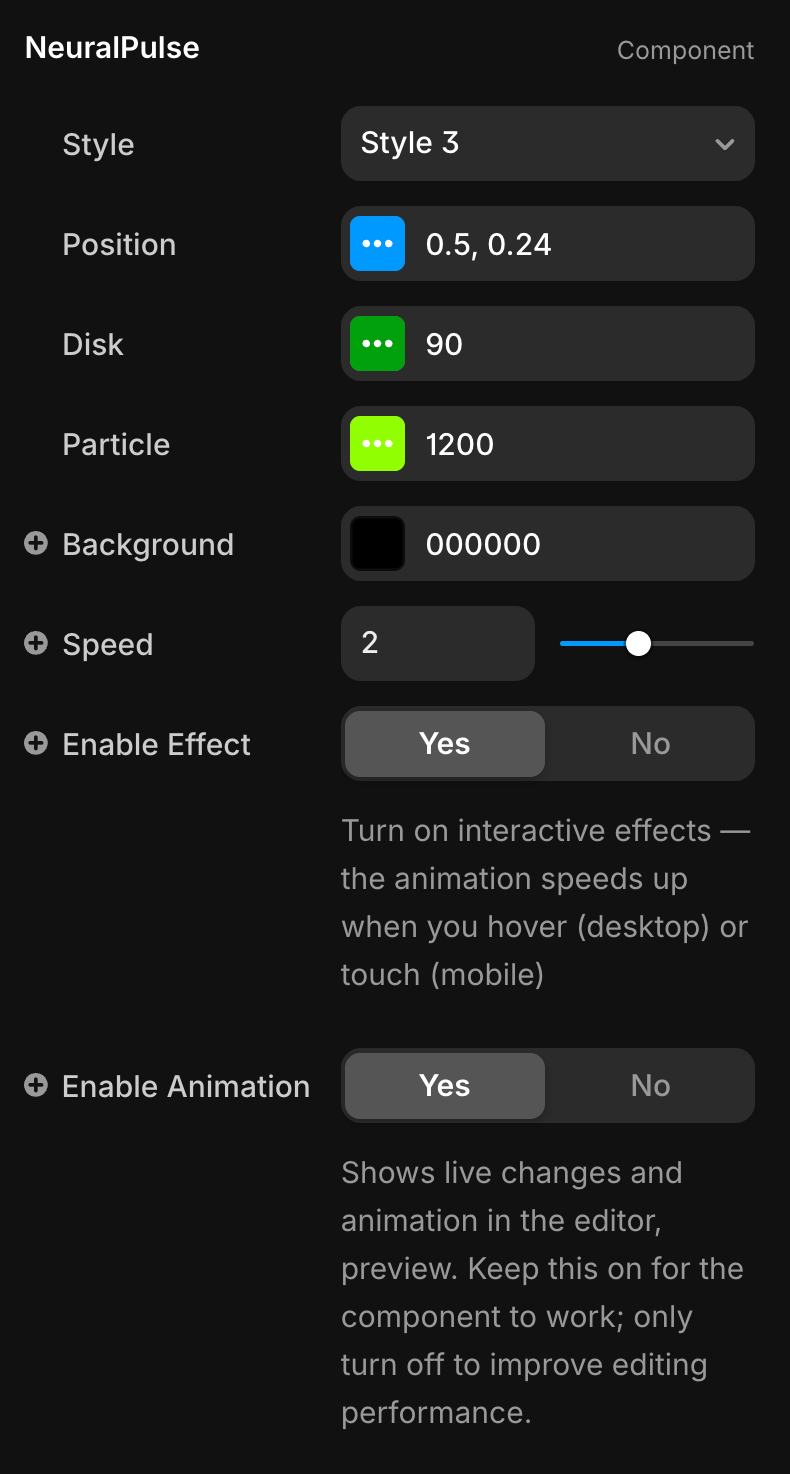
Task: Open the black Background color swatch
Action: tap(377, 544)
